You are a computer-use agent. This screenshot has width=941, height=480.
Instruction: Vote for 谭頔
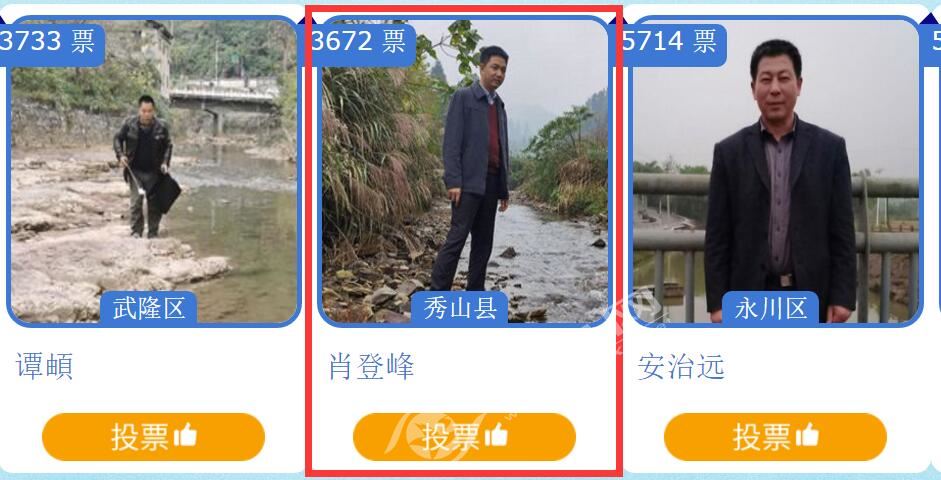click(153, 437)
